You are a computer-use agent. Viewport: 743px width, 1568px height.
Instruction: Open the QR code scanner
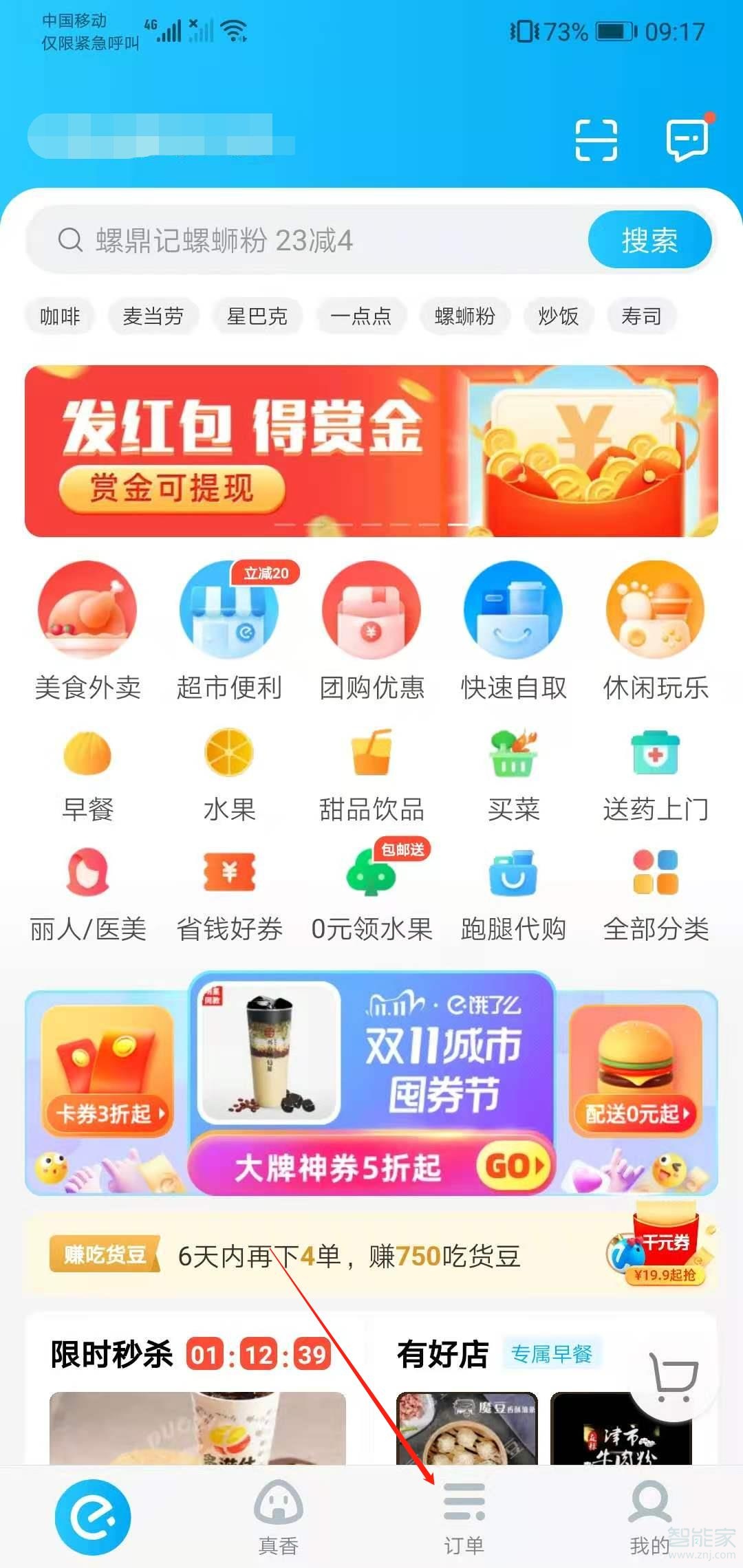click(598, 140)
